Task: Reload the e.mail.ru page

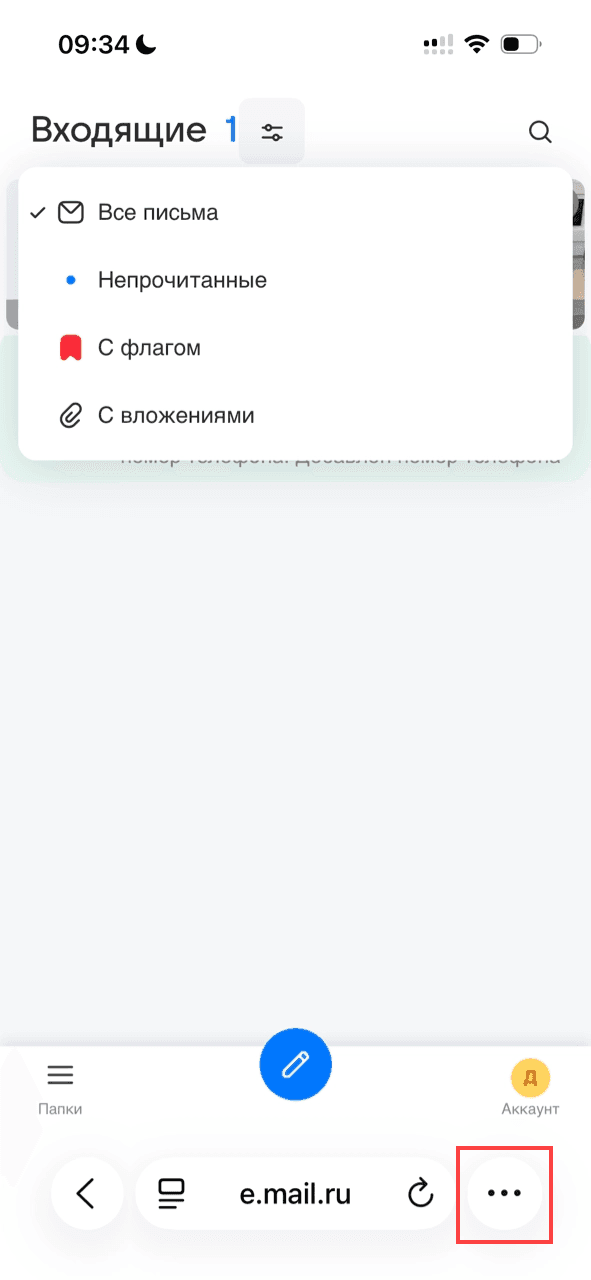Action: pyautogui.click(x=421, y=1193)
